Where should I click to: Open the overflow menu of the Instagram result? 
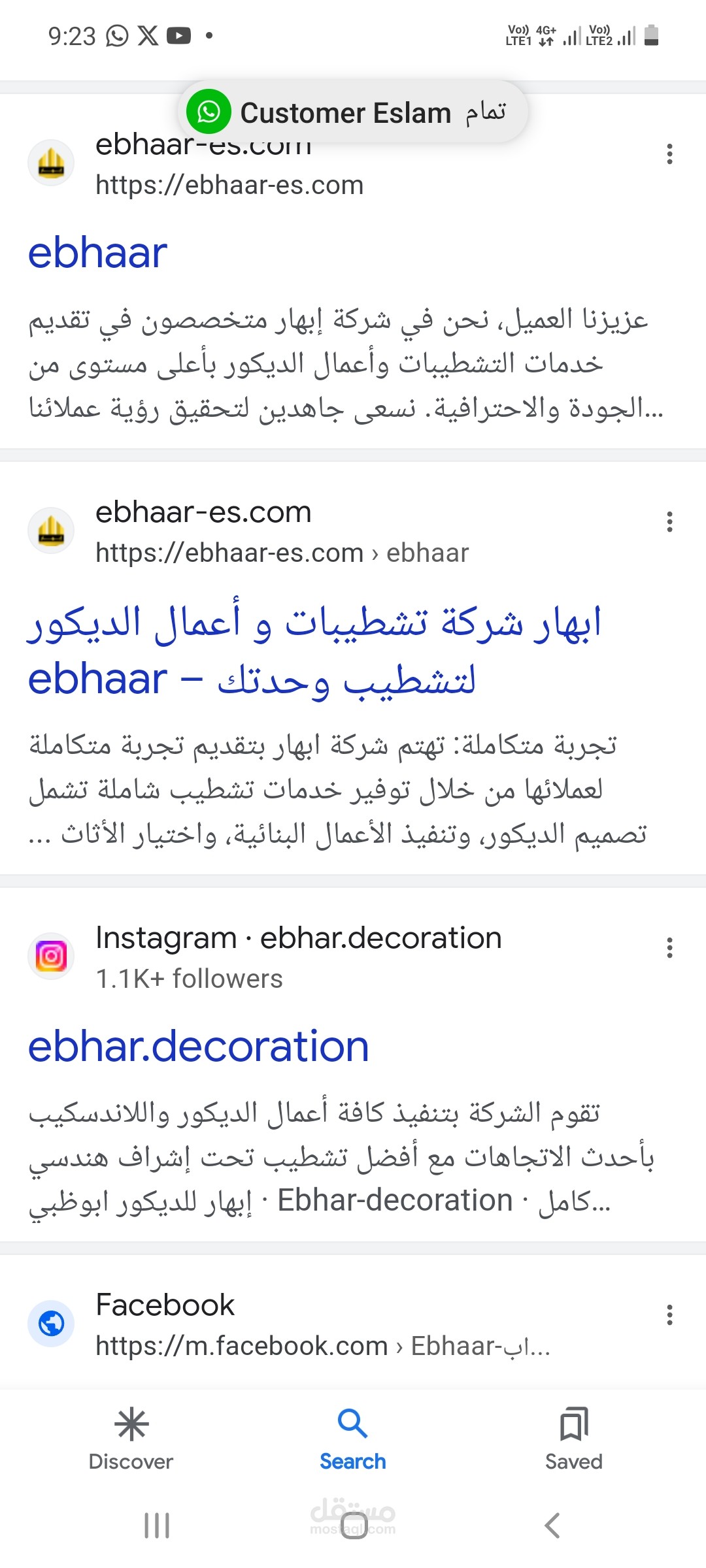pyautogui.click(x=669, y=948)
